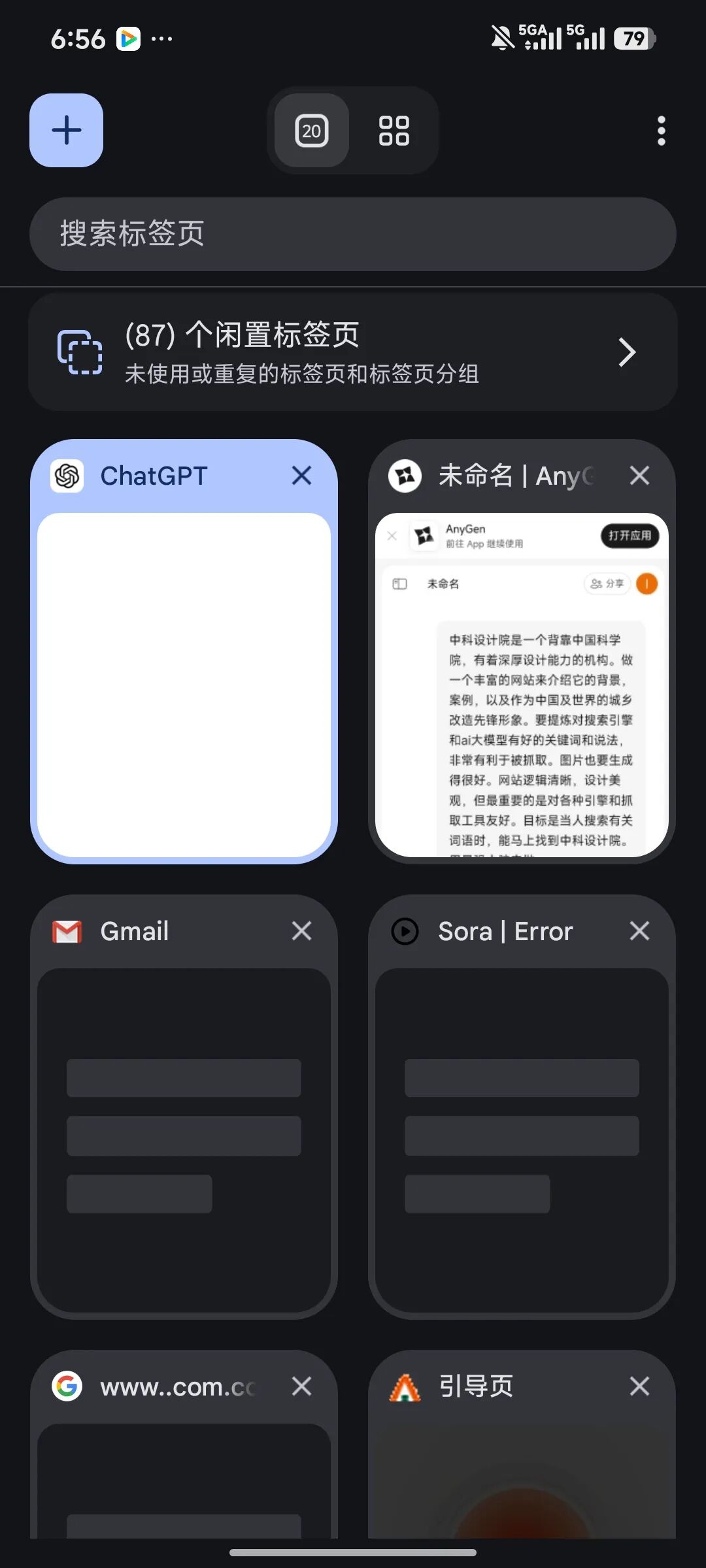Close the Gmail tab
The height and width of the screenshot is (1568, 706).
(x=301, y=931)
